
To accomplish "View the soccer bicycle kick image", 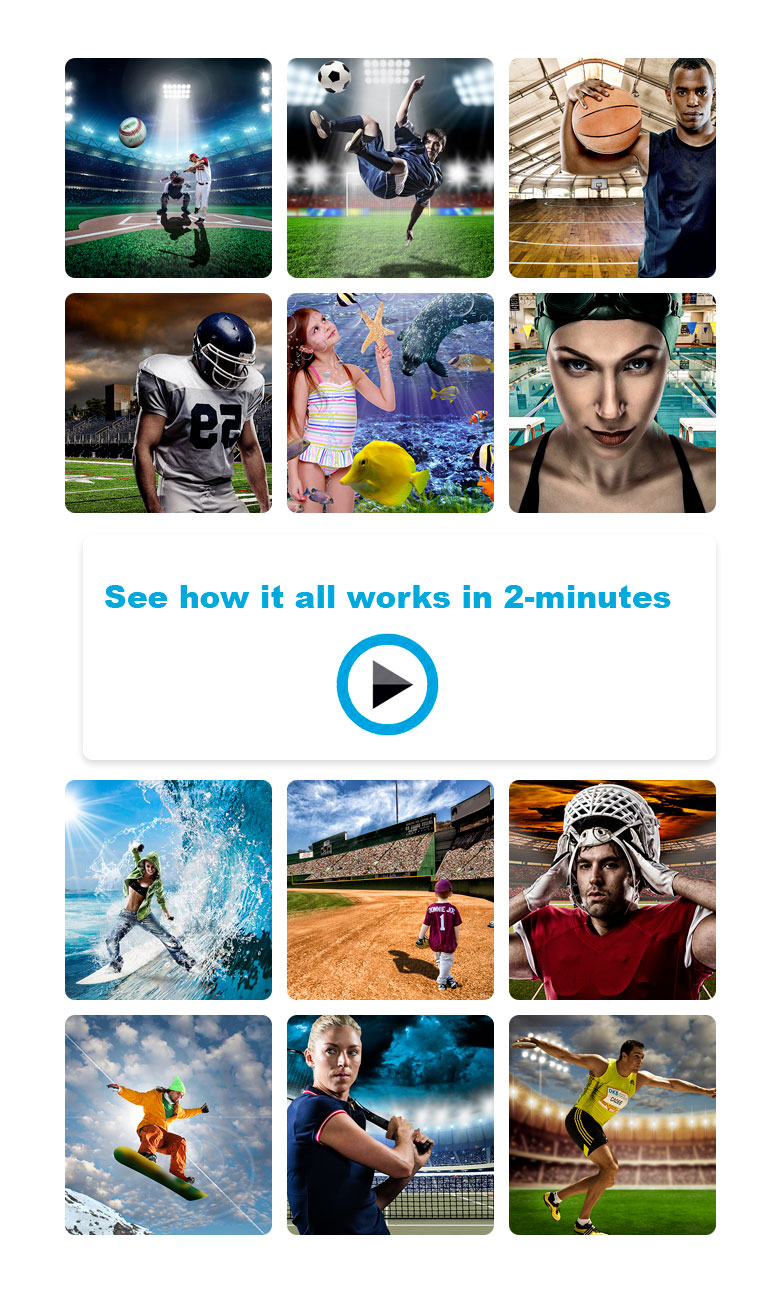I will 390,168.
